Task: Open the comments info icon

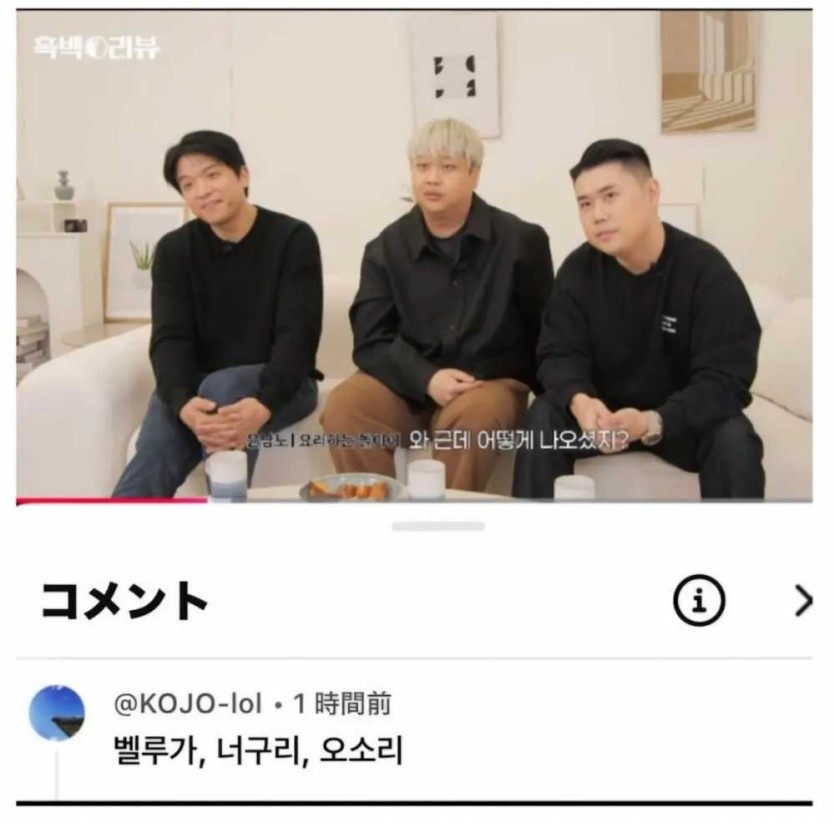Action: pos(699,601)
